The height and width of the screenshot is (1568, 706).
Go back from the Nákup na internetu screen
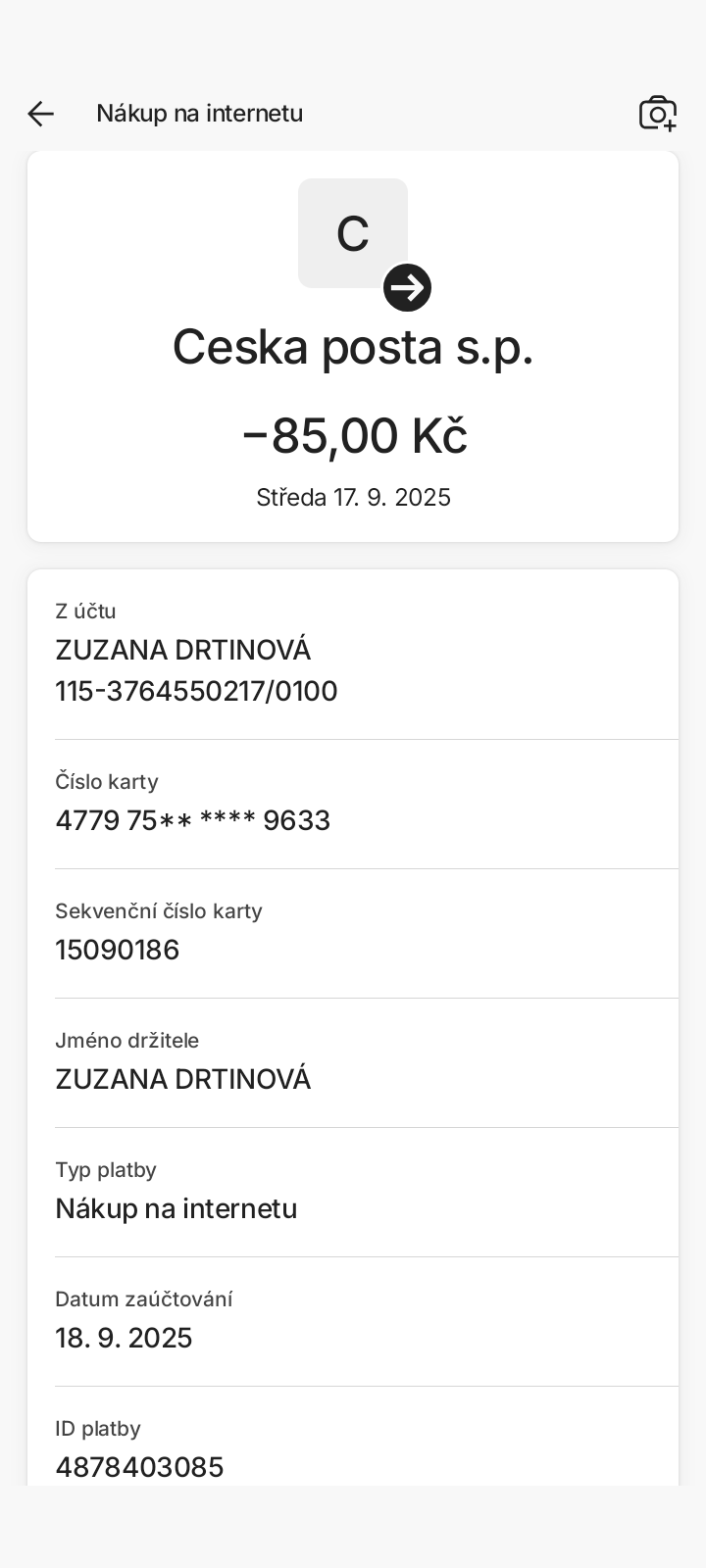click(x=40, y=114)
